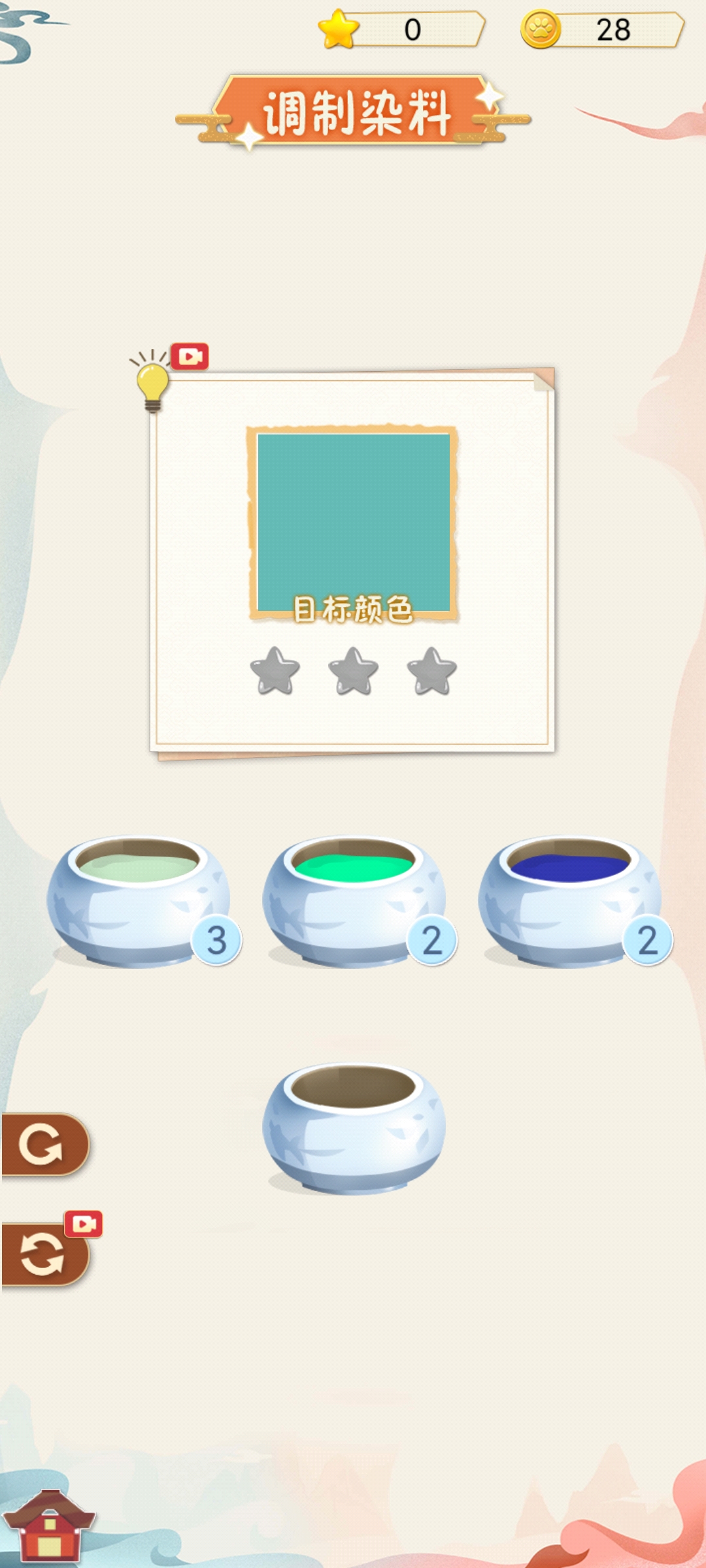Undo with the single-arrow reset button
Screen dimensions: 706x1568
click(x=43, y=1144)
